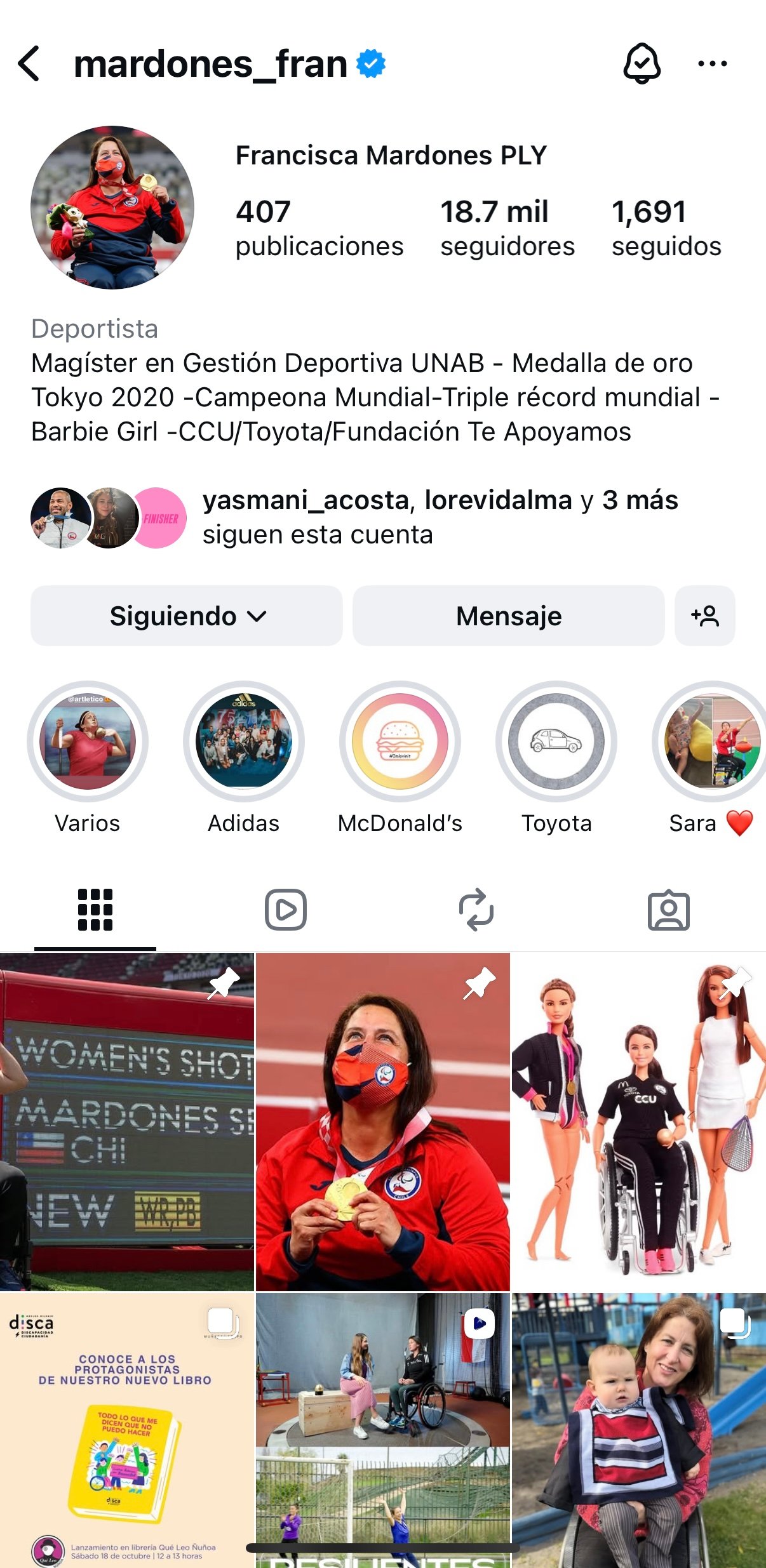Open the 18.7 mil seguidores list

pos(507,228)
